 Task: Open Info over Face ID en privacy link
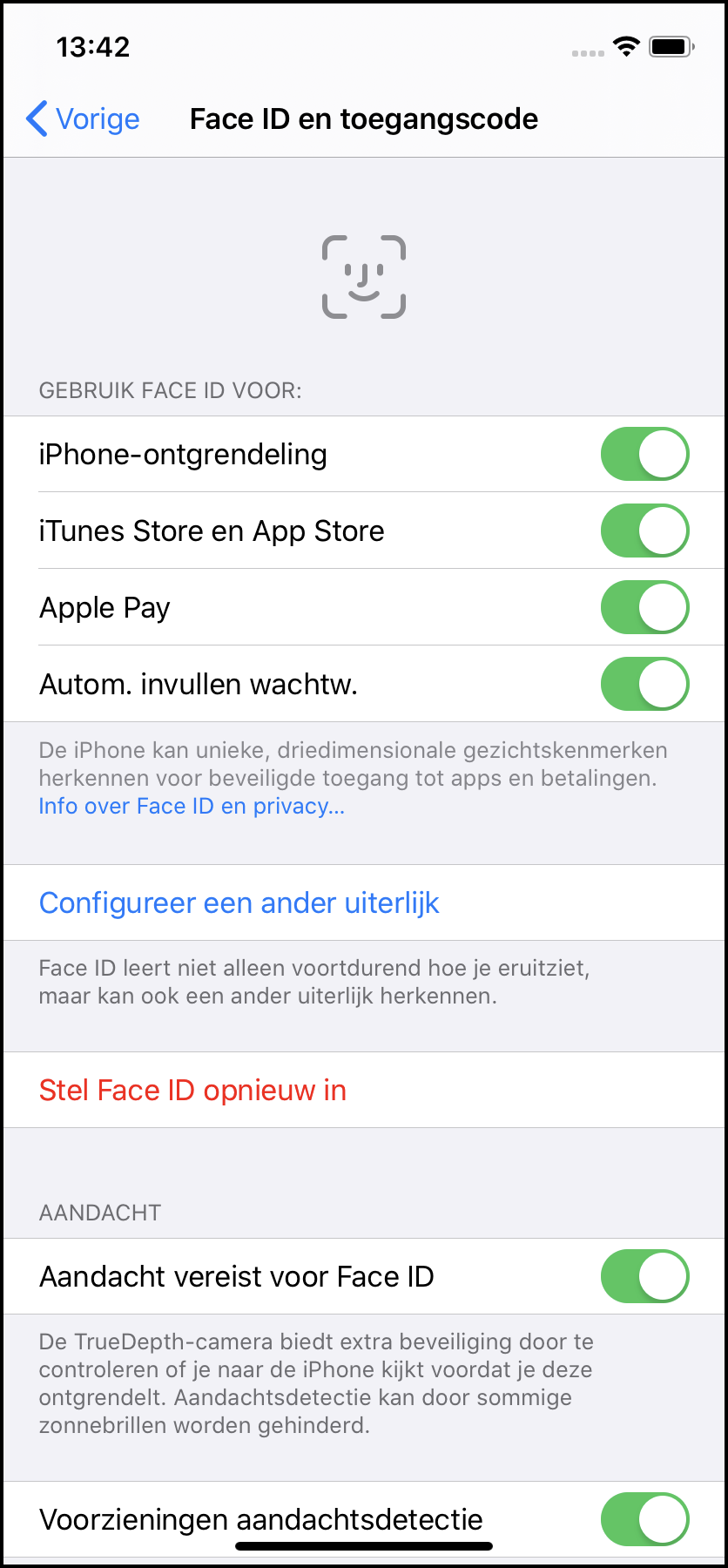(192, 806)
